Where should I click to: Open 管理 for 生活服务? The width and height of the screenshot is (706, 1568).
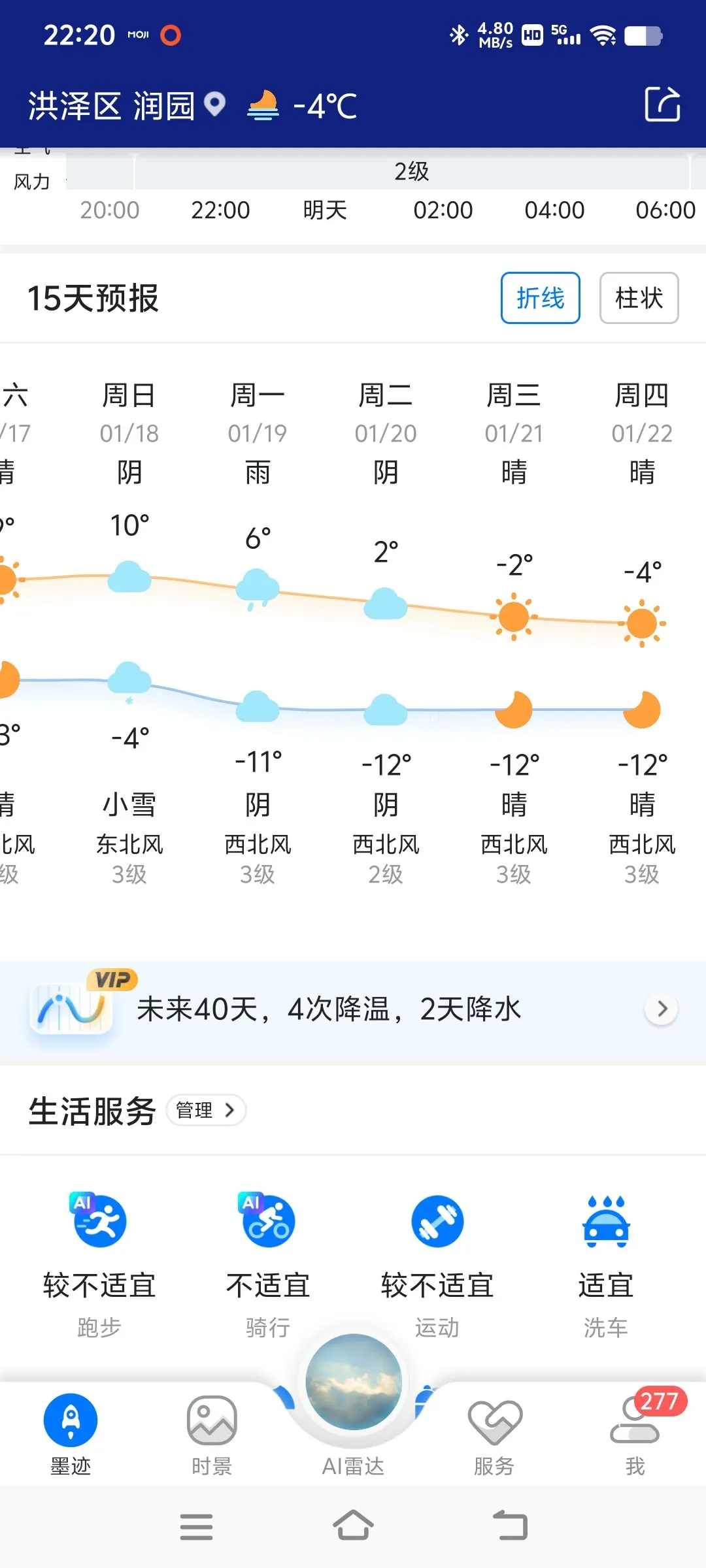tap(206, 1110)
